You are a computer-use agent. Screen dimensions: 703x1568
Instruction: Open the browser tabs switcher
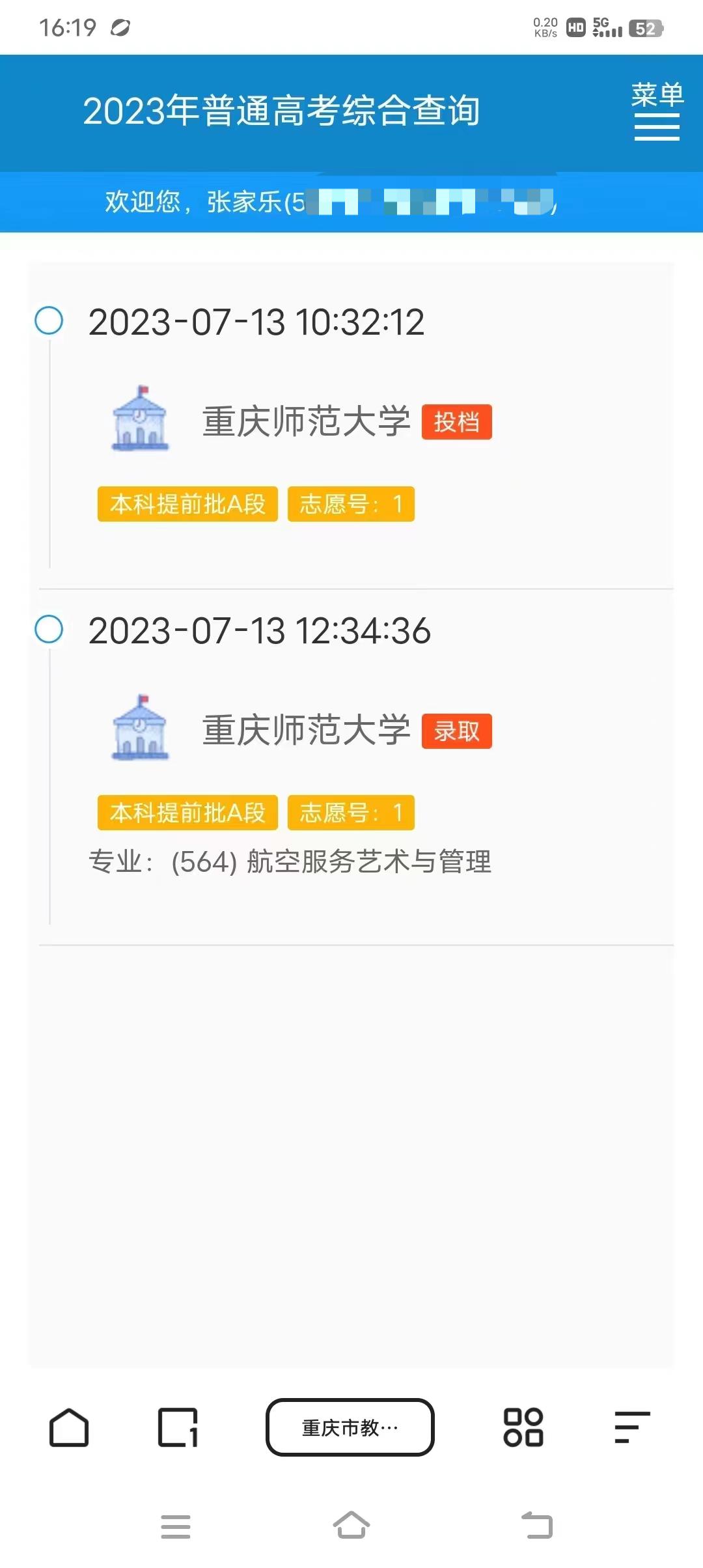click(x=178, y=1427)
